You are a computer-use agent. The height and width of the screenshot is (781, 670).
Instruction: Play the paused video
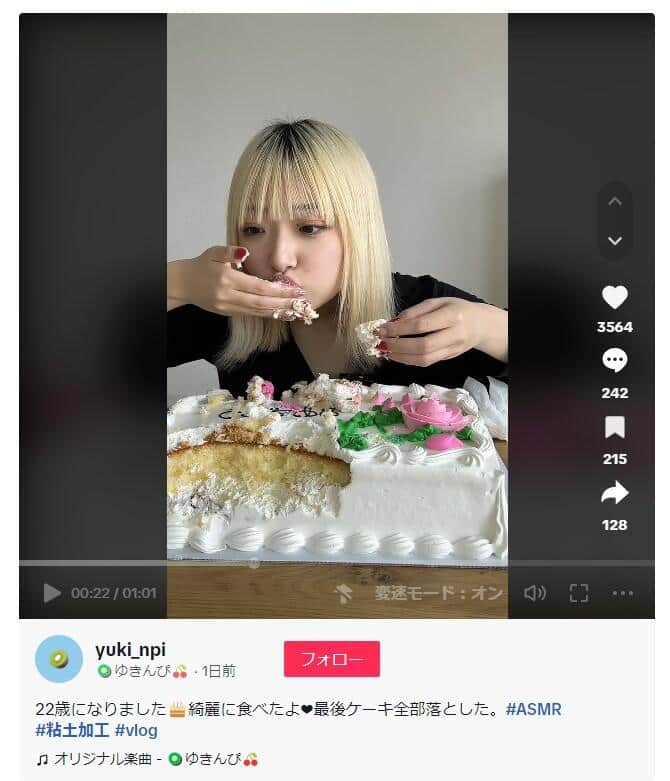click(x=52, y=593)
